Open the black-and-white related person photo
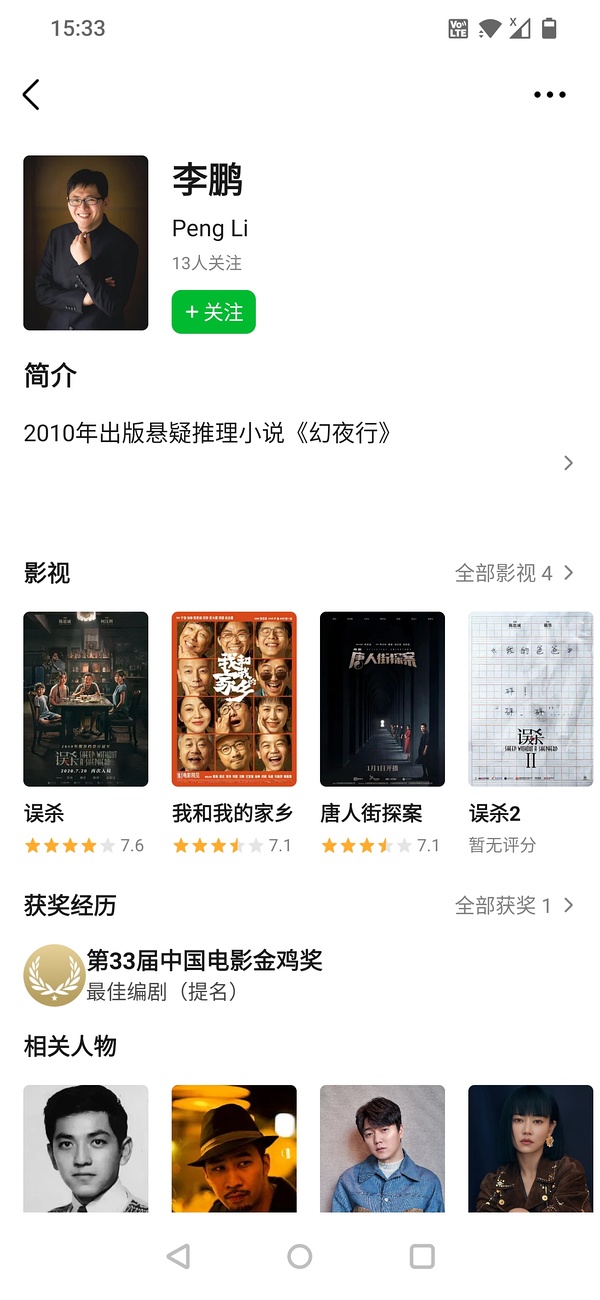Viewport: 600px width, 1300px height. click(86, 1148)
